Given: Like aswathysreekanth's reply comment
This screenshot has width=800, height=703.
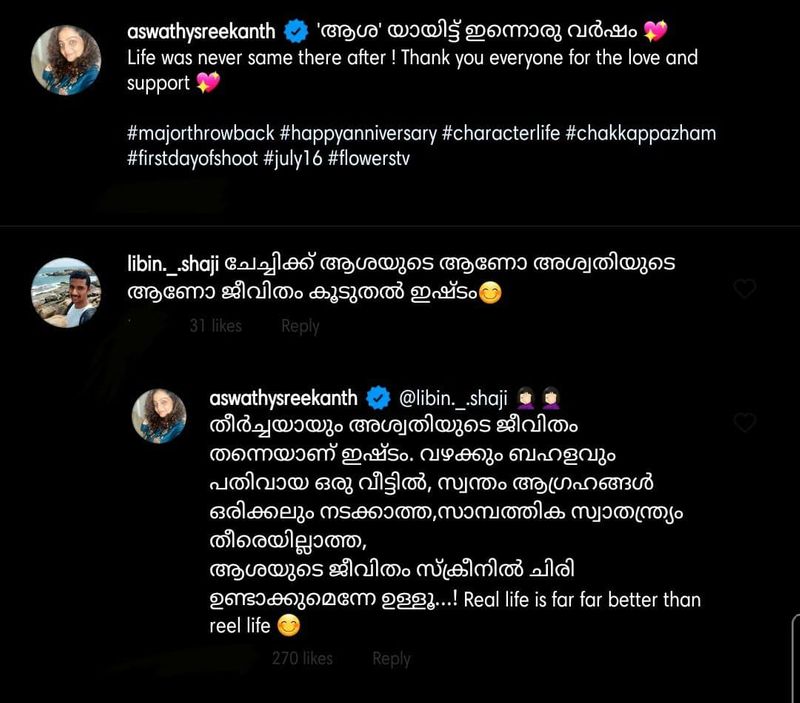Looking at the screenshot, I should pos(744,423).
